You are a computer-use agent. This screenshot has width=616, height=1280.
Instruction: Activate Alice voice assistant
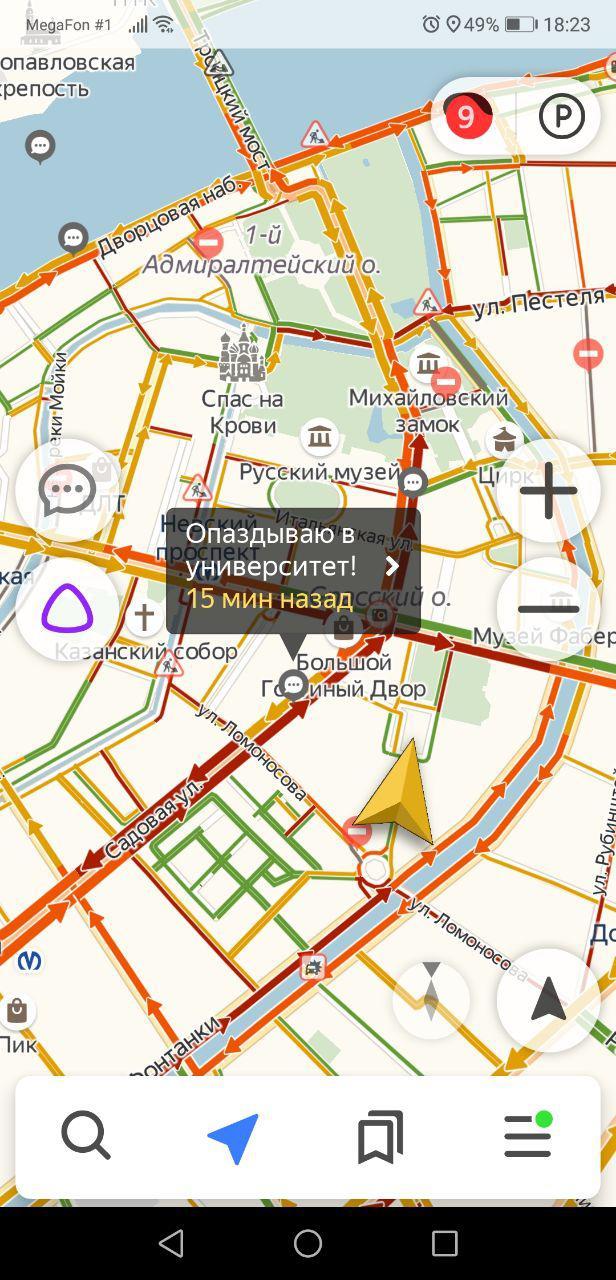point(67,610)
